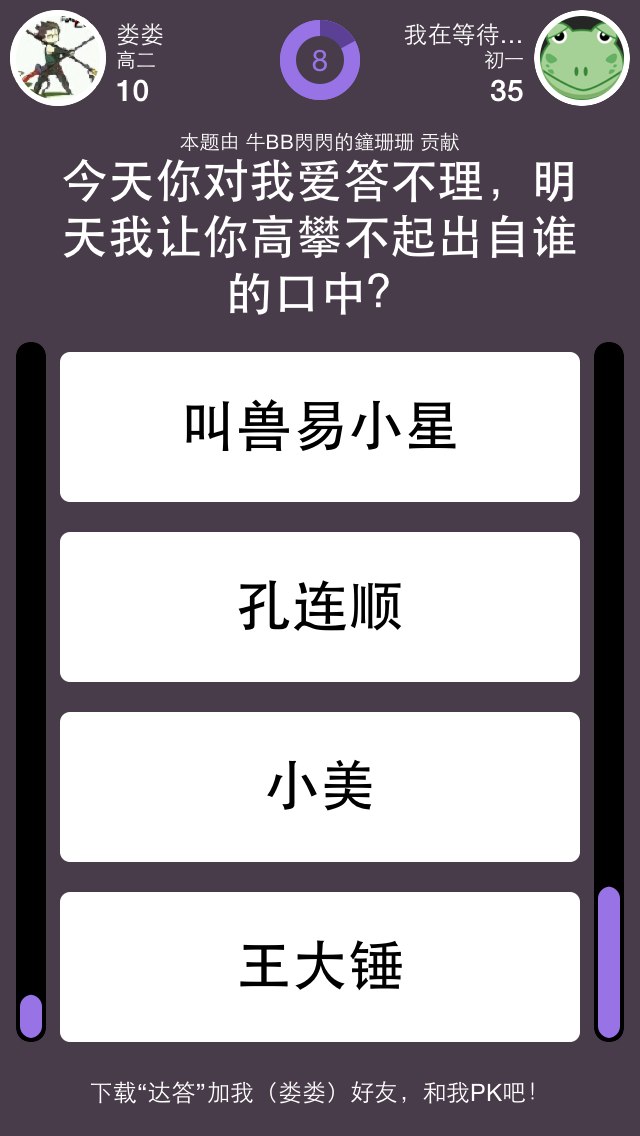Select the answer 叫兽易小星

click(x=320, y=427)
